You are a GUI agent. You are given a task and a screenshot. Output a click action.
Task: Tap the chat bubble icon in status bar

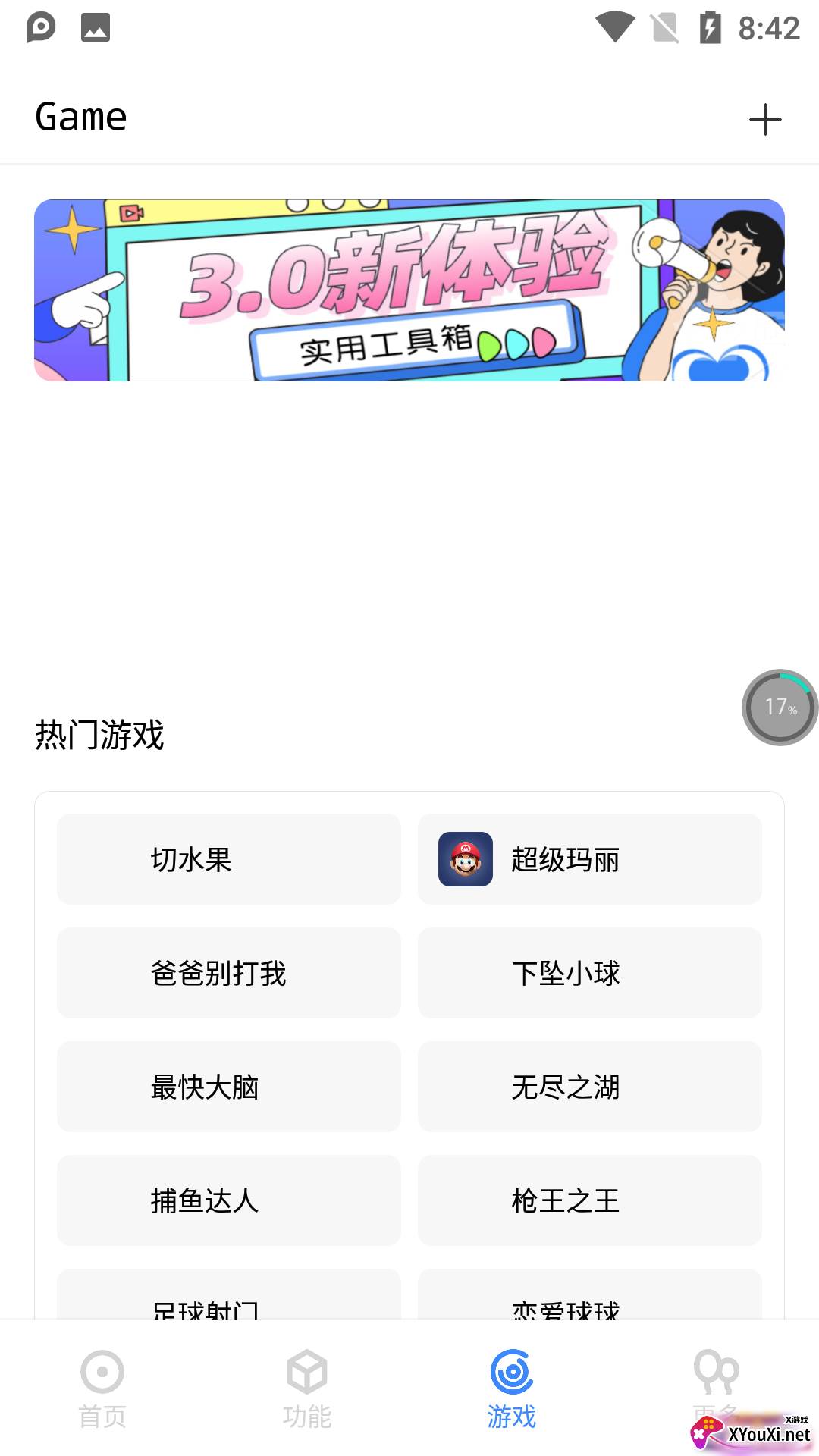(x=39, y=27)
